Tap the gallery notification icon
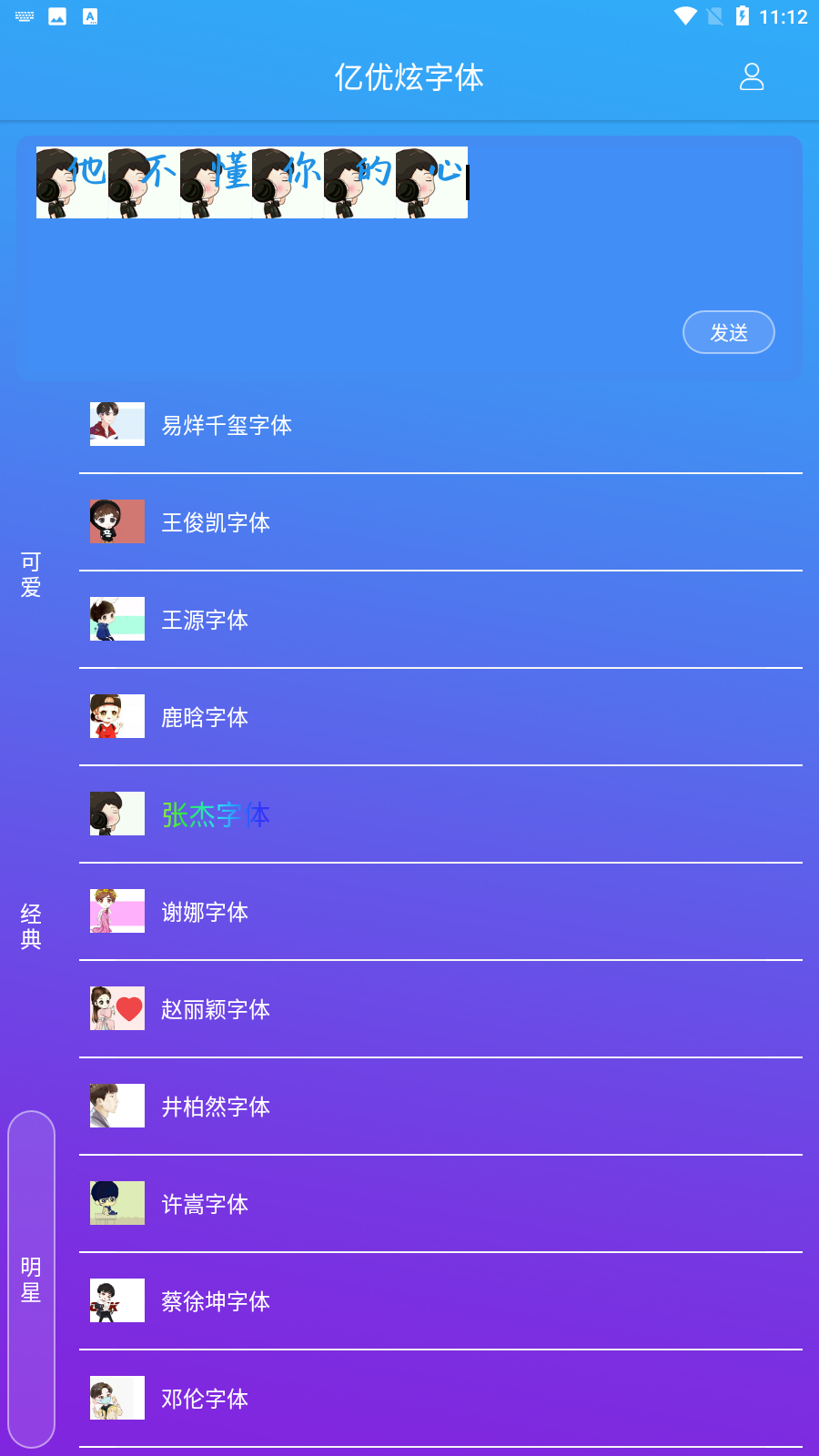This screenshot has width=819, height=1456. click(x=56, y=15)
